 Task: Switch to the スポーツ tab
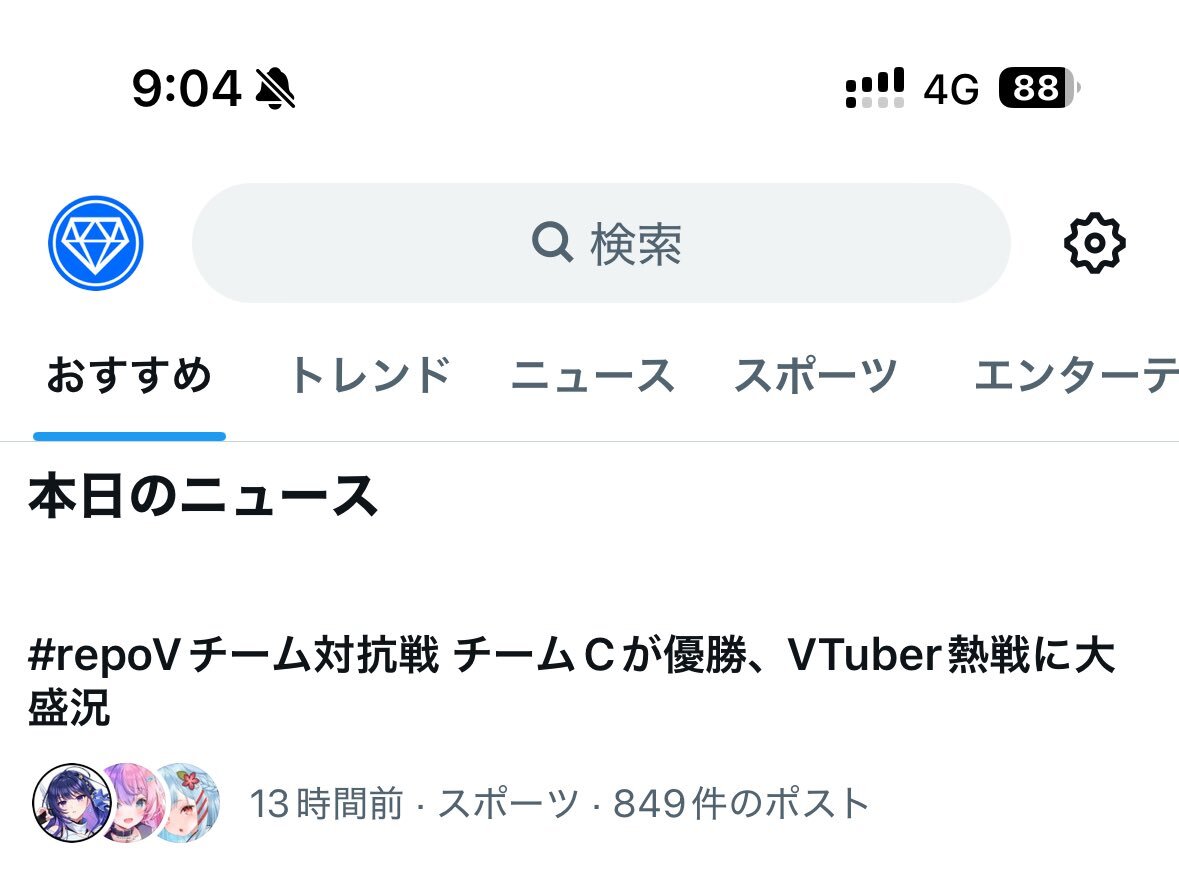[816, 377]
